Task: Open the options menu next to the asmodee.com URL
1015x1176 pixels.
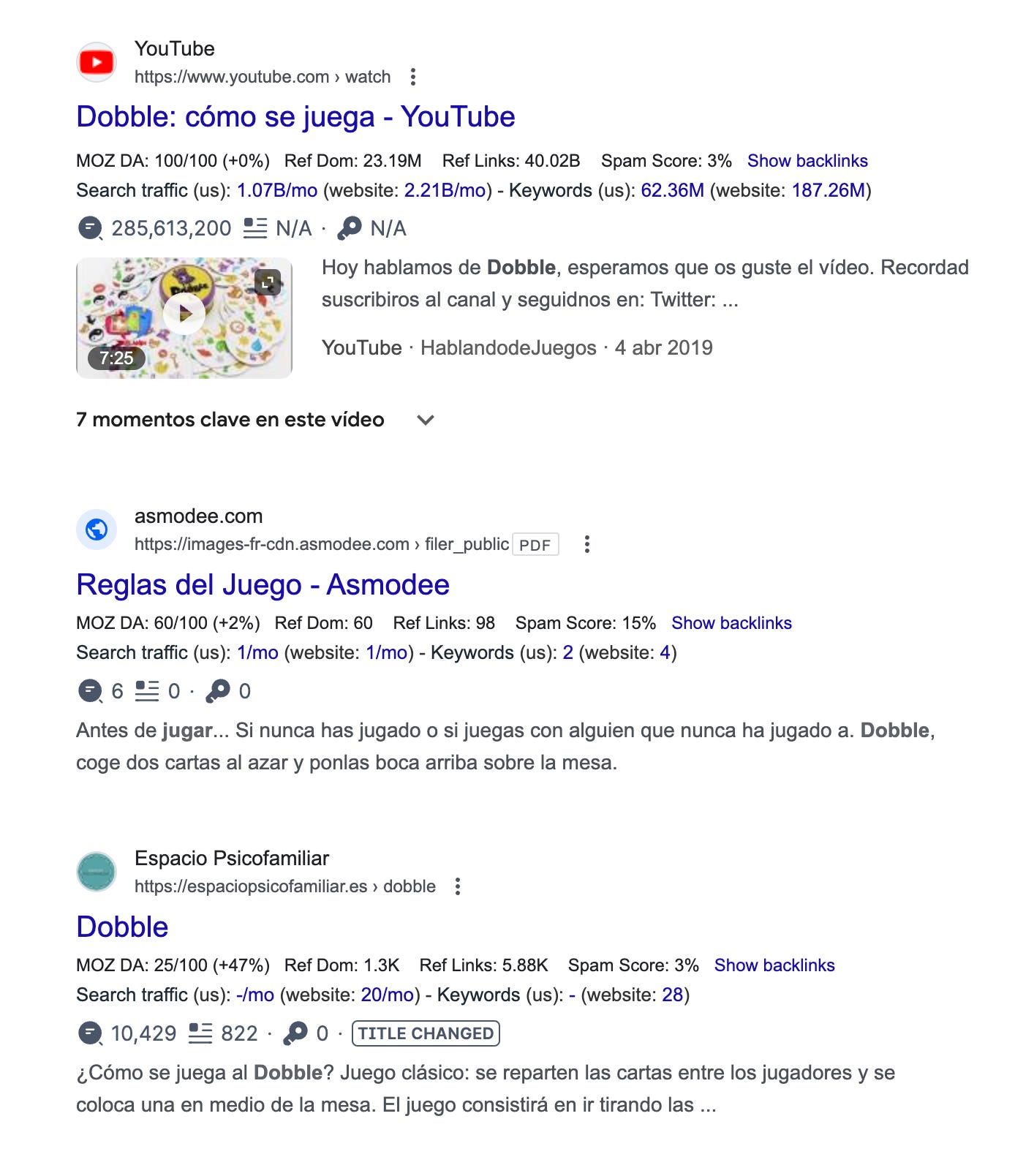Action: [586, 544]
